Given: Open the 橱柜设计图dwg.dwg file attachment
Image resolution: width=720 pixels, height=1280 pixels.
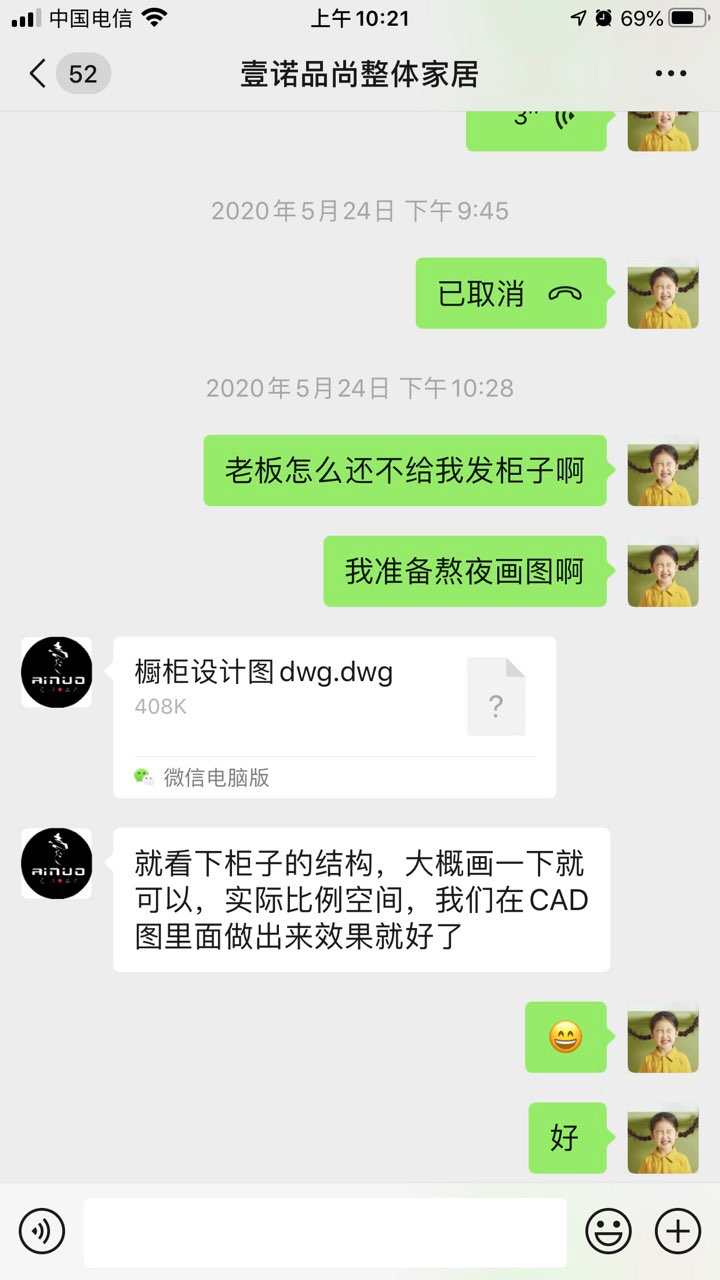Looking at the screenshot, I should (334, 716).
